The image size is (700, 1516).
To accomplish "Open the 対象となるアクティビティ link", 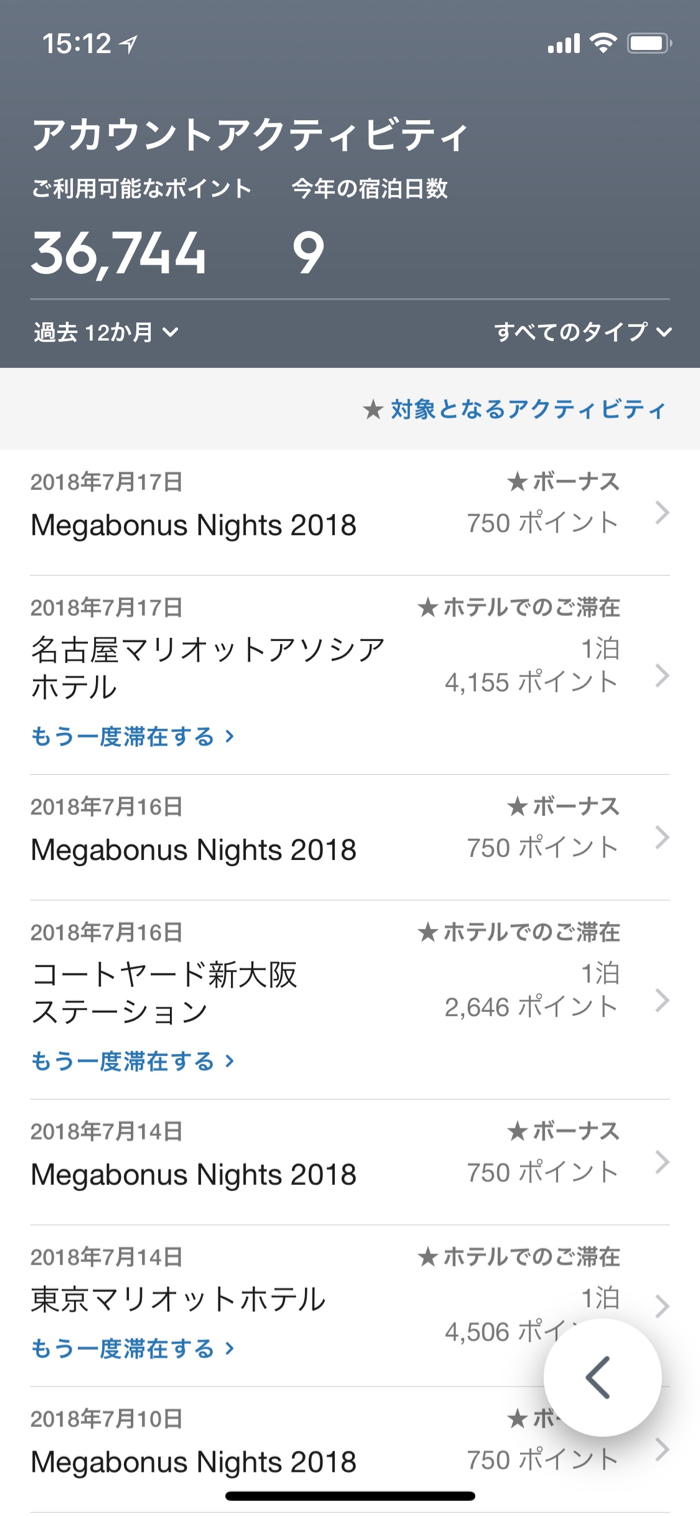I will 515,409.
